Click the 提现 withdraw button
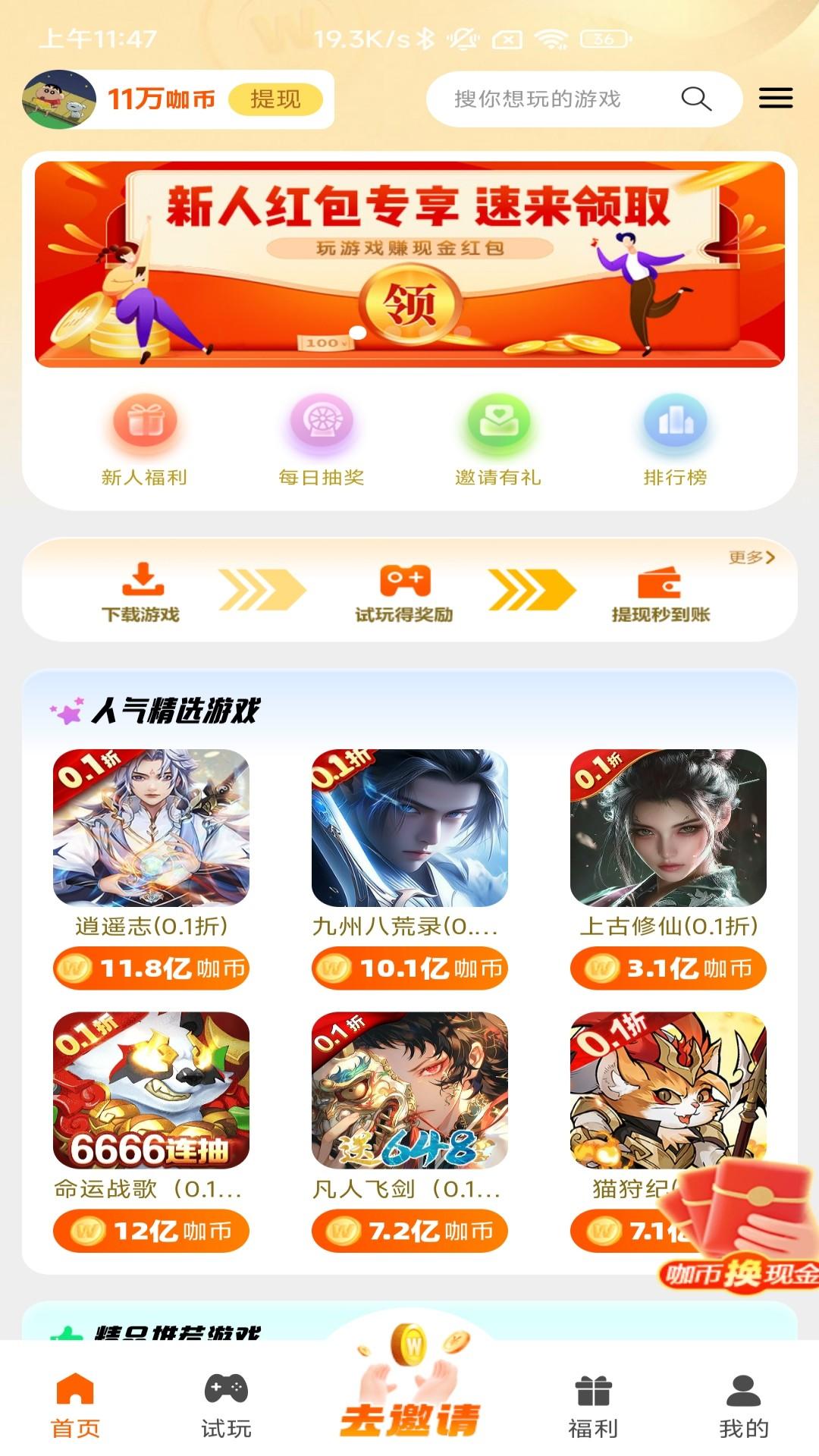 point(275,99)
